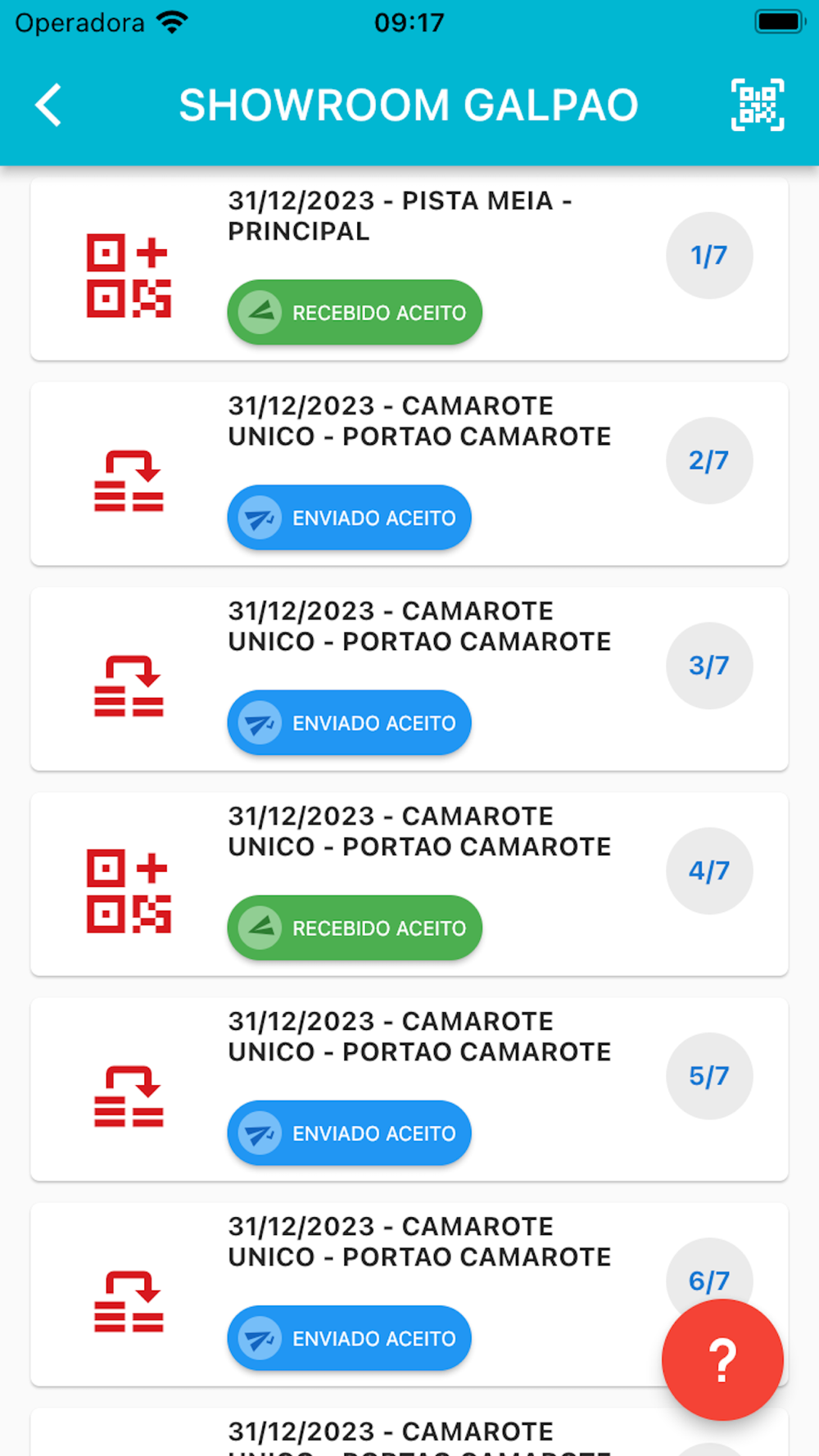This screenshot has width=819, height=1456.
Task: Tap the QR add icon on ticket 1/7
Action: pyautogui.click(x=129, y=276)
